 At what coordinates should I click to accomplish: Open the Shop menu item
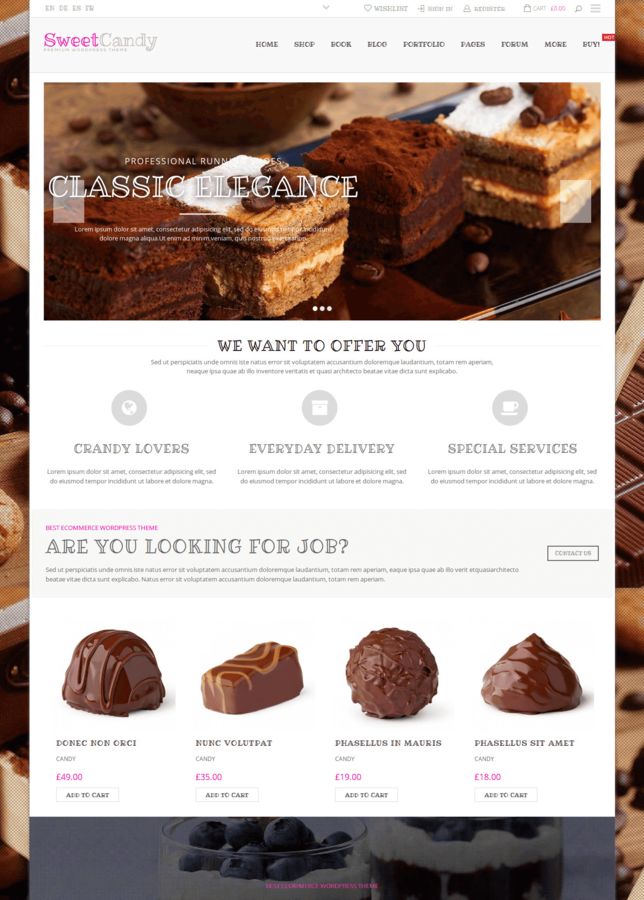304,44
